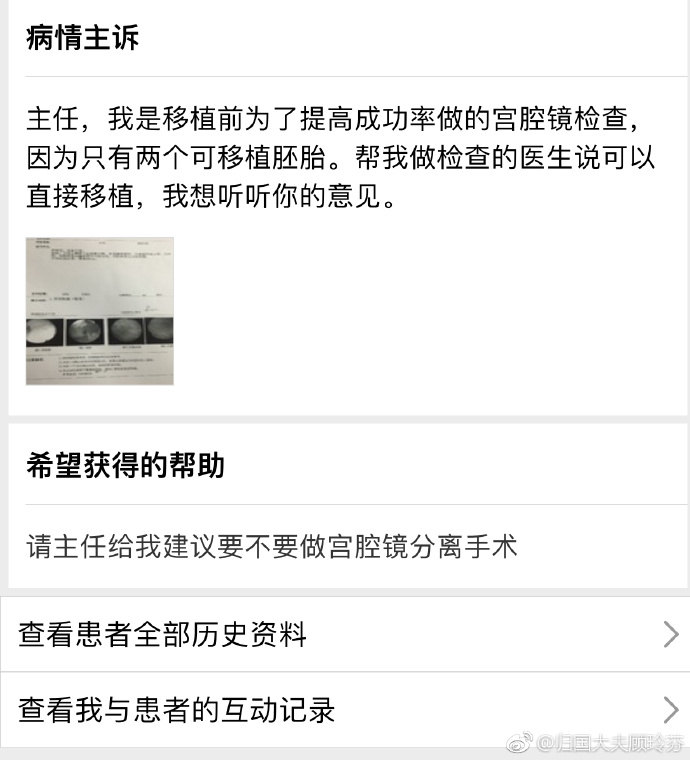
Task: Open 查看患者全部历史资料 row
Action: pos(344,634)
